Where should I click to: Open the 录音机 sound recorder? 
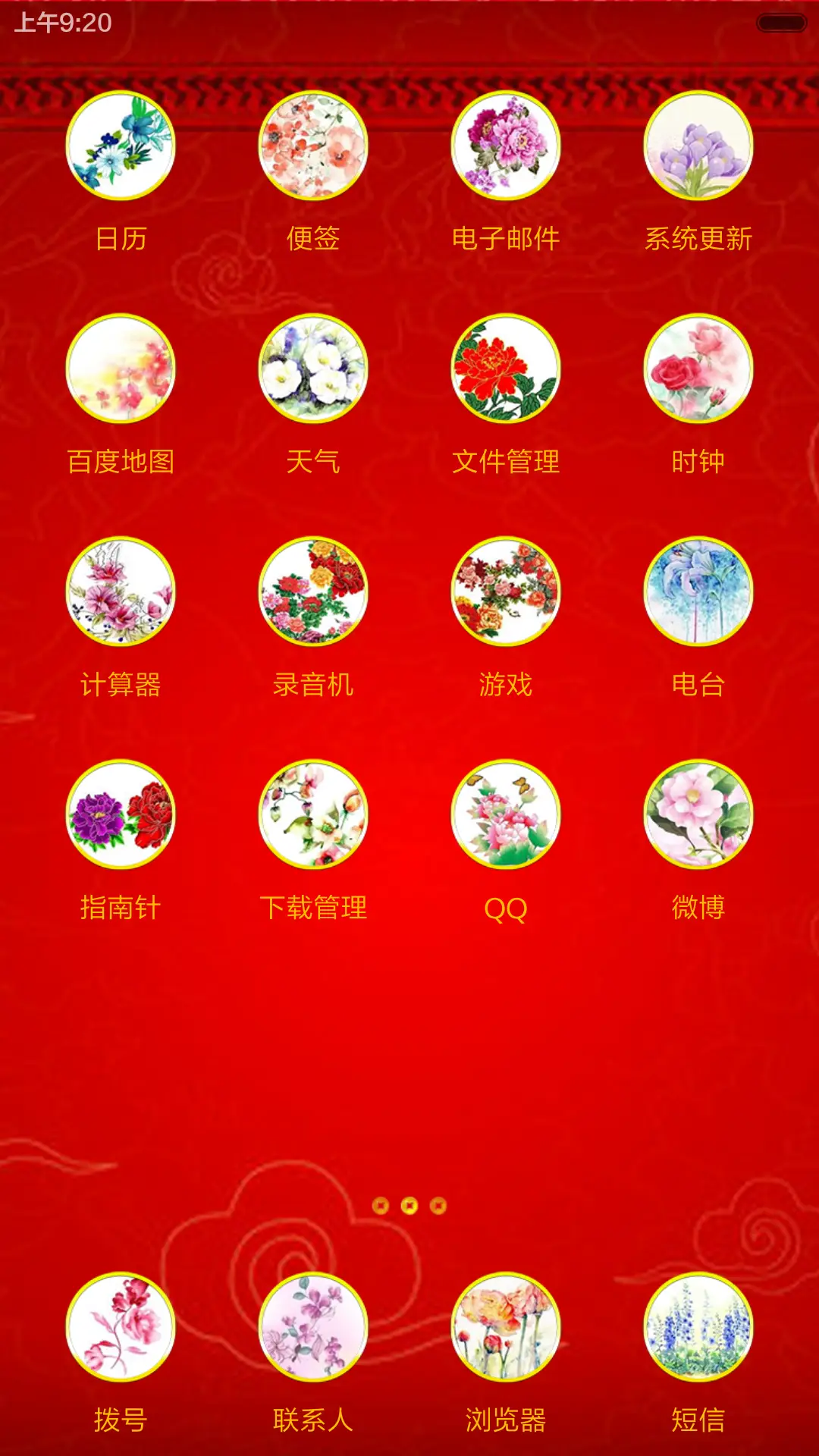(314, 595)
